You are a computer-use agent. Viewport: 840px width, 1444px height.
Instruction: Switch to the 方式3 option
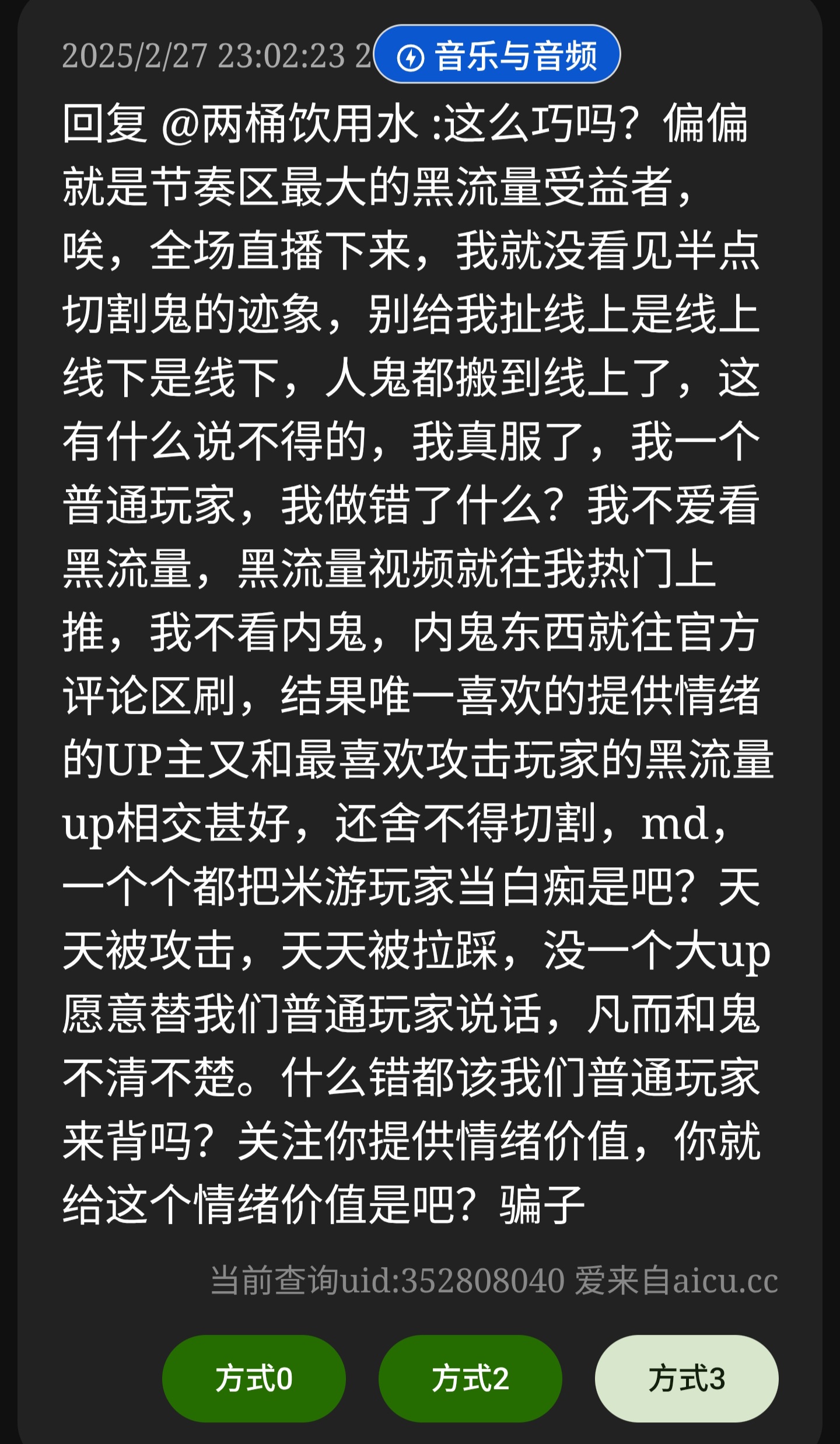(687, 1378)
